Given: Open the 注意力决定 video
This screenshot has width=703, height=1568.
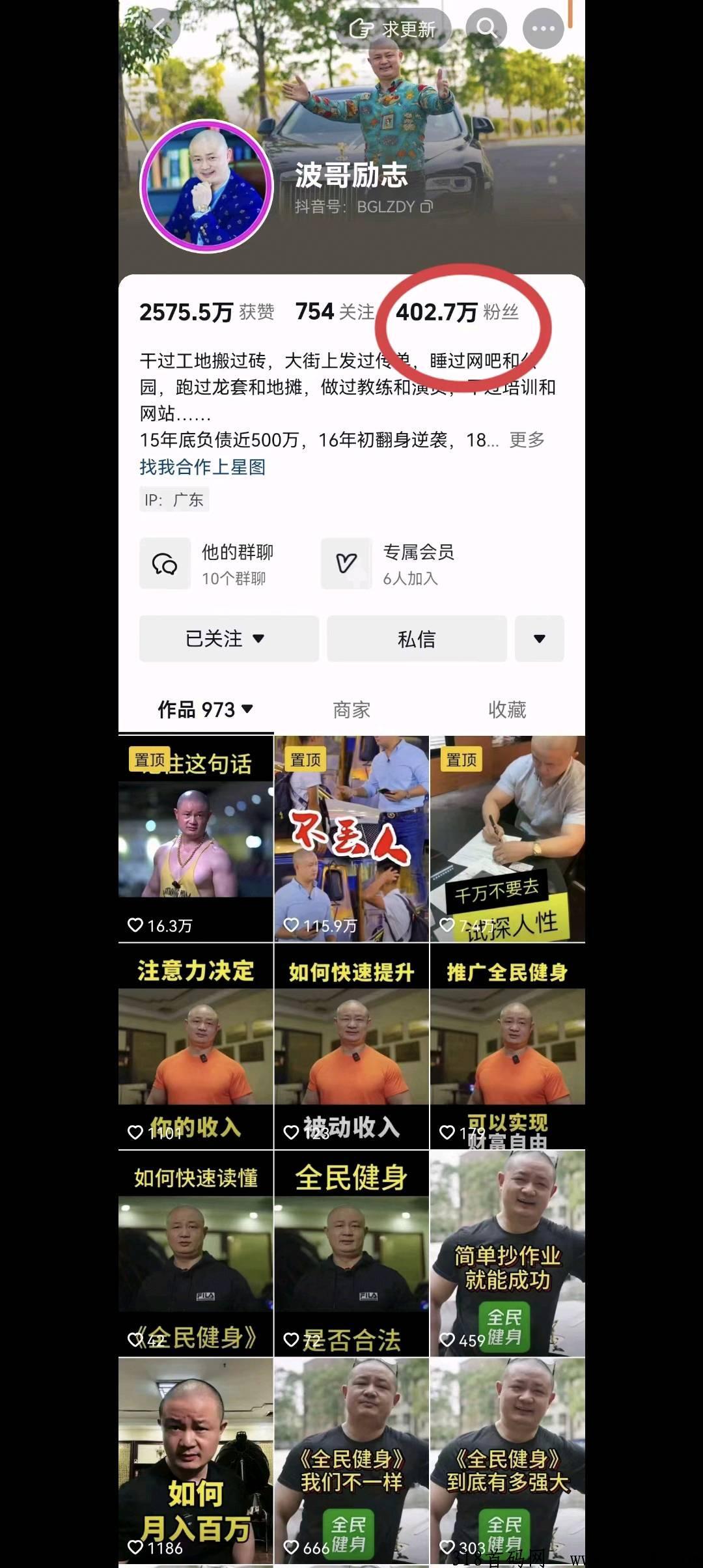Looking at the screenshot, I should coord(195,1046).
